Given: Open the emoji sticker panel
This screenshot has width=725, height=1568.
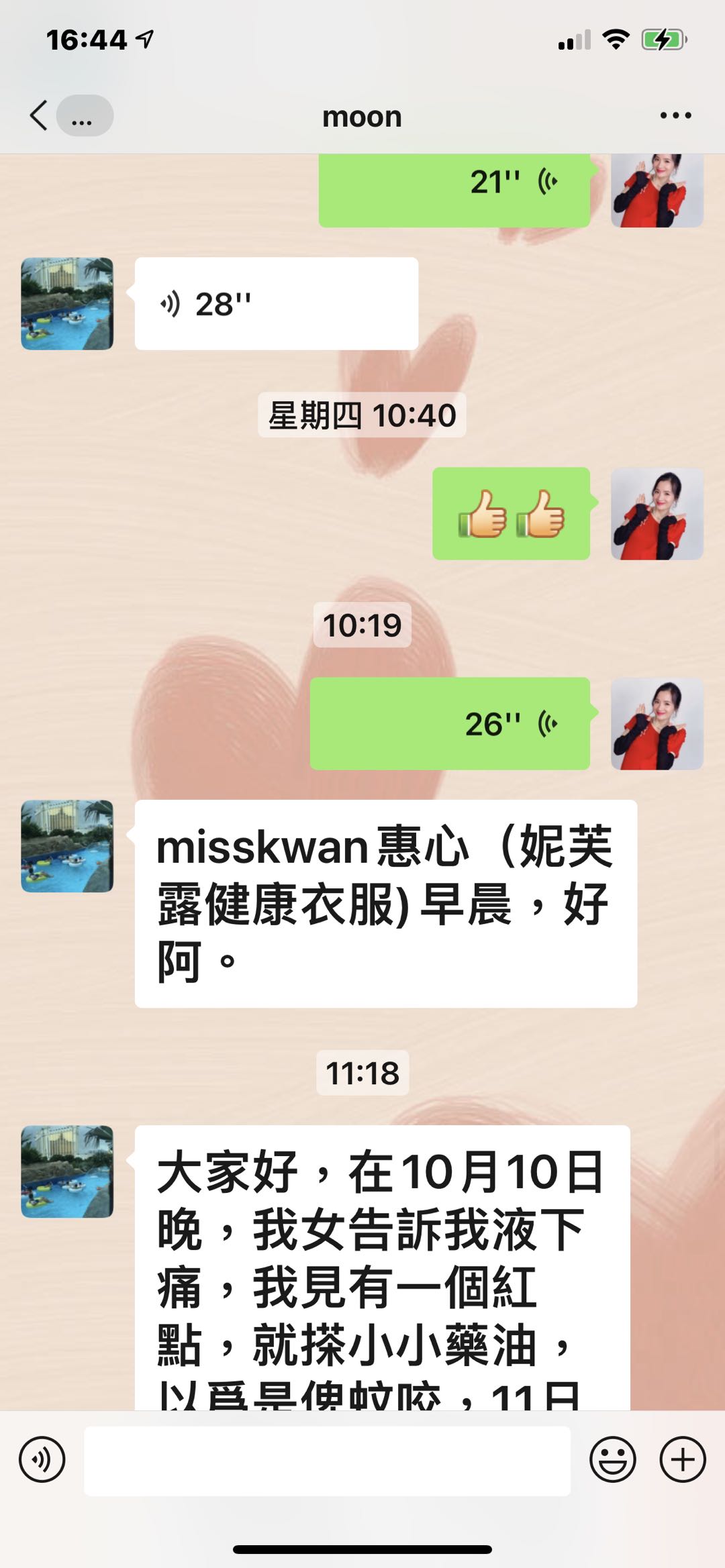Looking at the screenshot, I should point(612,1459).
